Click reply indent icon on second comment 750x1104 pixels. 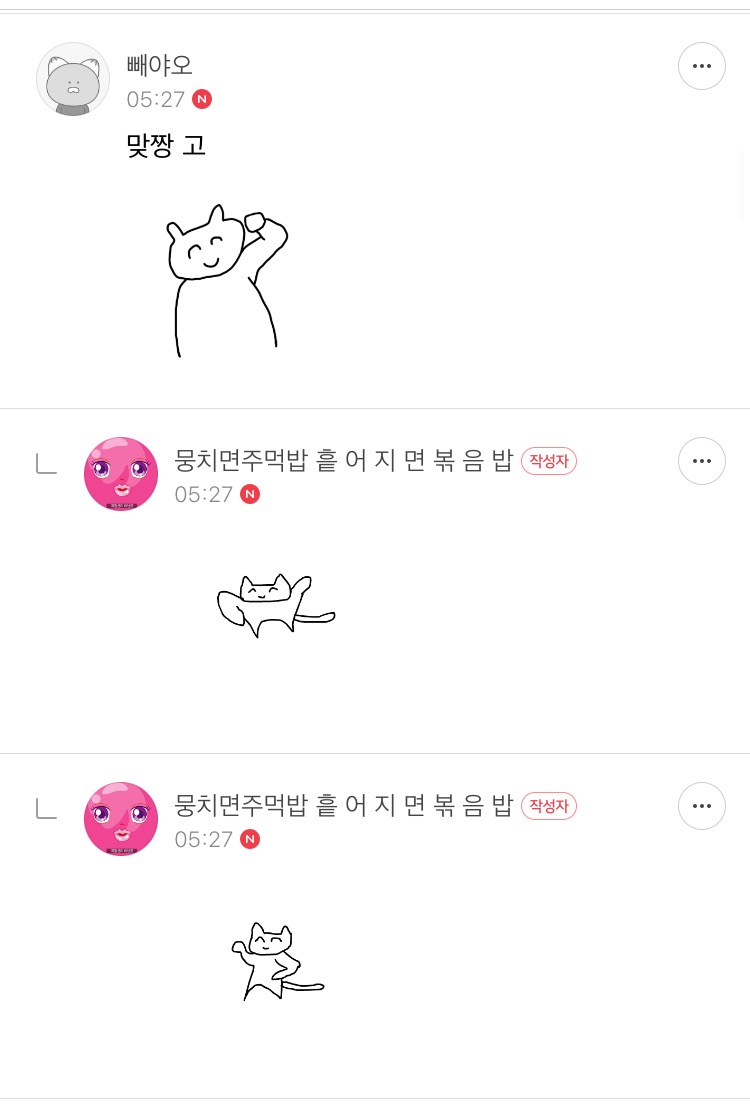46,461
